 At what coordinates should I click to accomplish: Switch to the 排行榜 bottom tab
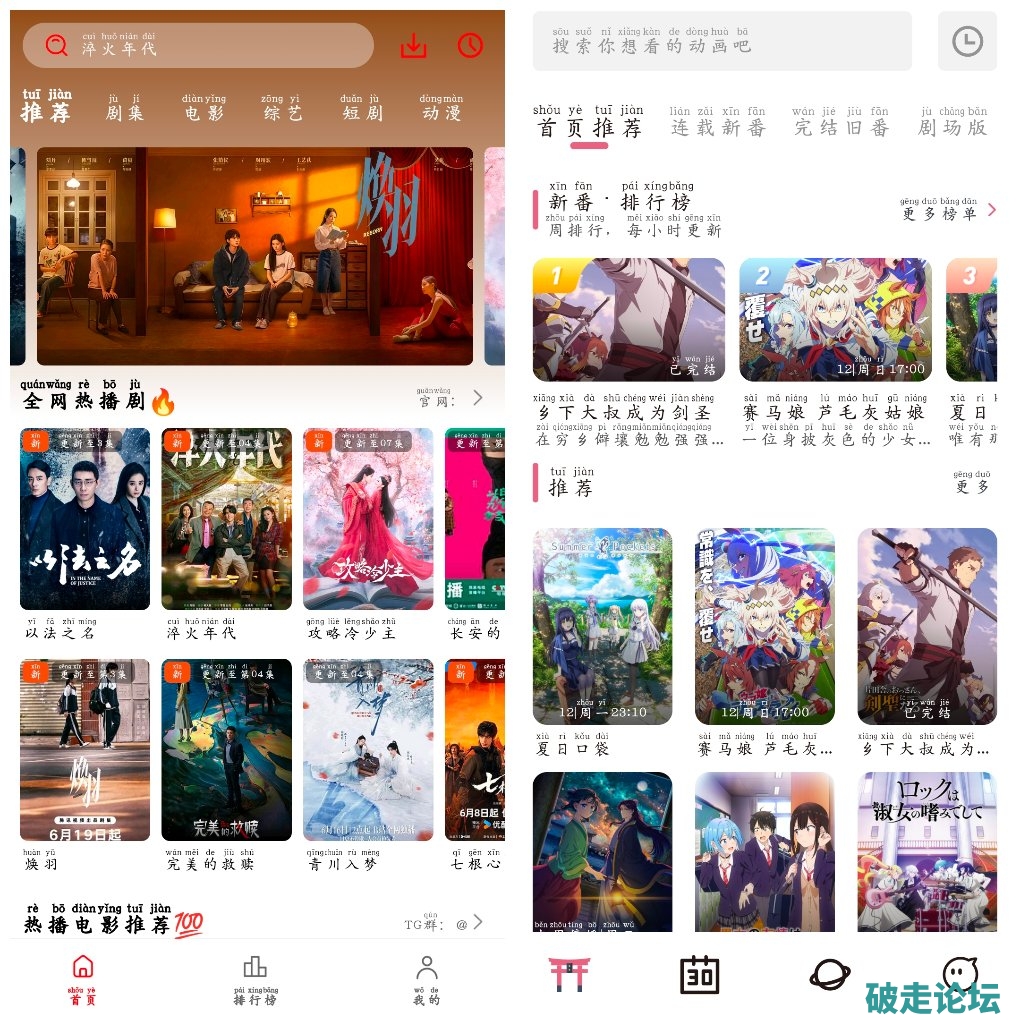256,978
